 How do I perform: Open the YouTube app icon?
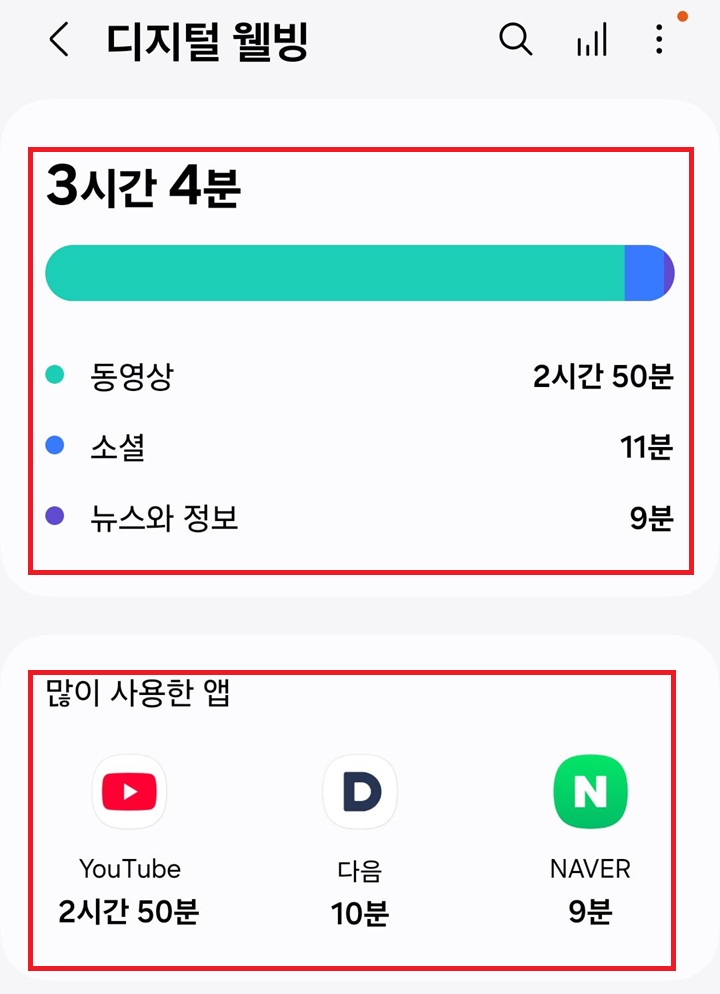128,792
